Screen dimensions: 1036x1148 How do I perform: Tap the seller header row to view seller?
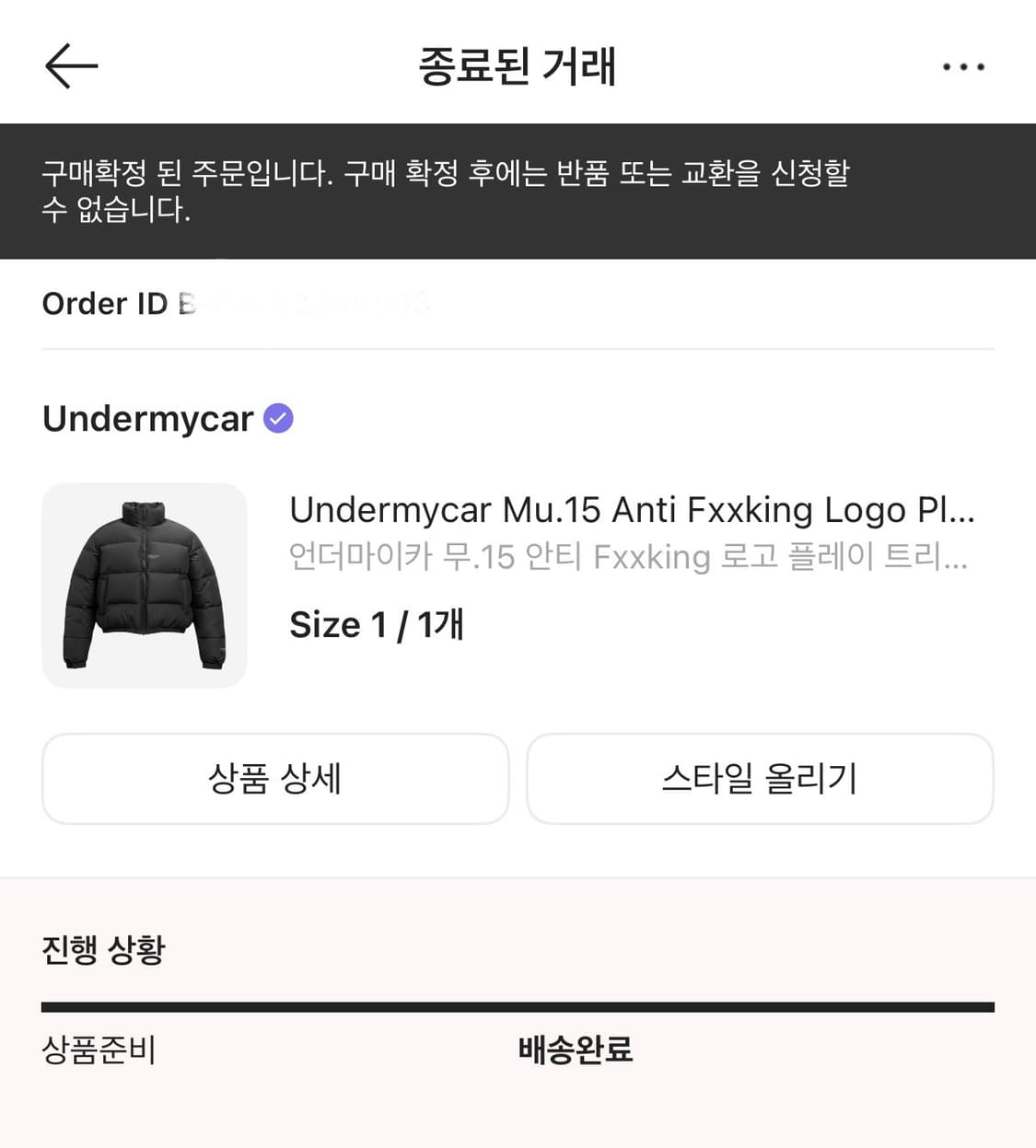[x=166, y=418]
